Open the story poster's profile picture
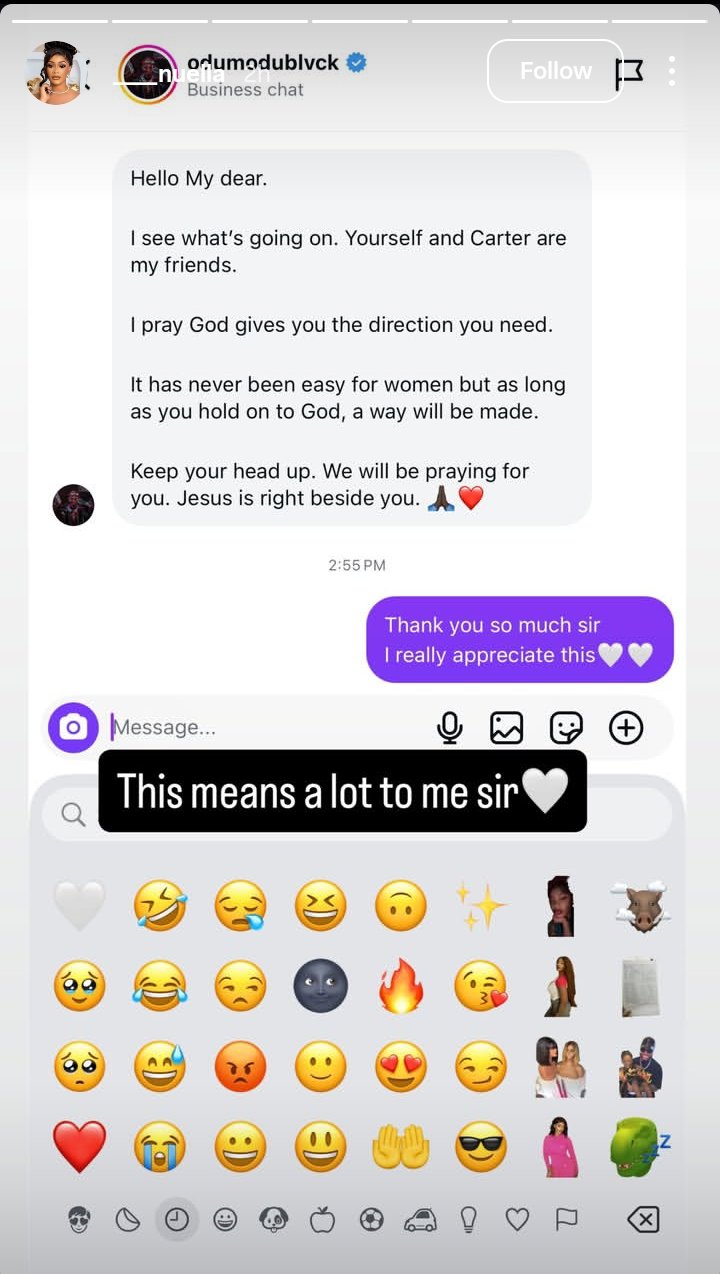720x1274 pixels. [x=54, y=73]
